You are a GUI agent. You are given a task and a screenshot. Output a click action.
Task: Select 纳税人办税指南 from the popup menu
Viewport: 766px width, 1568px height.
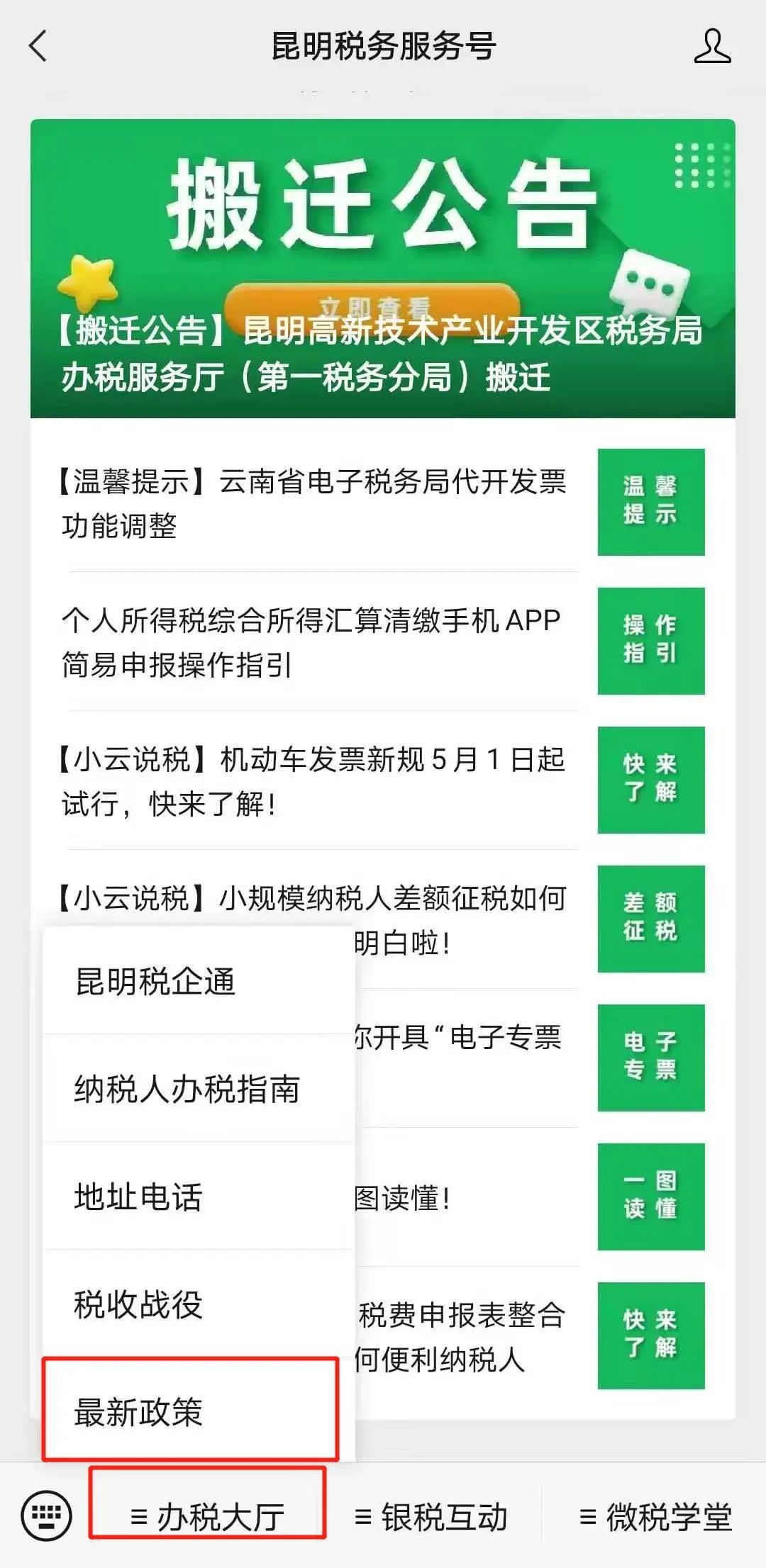(199, 1090)
